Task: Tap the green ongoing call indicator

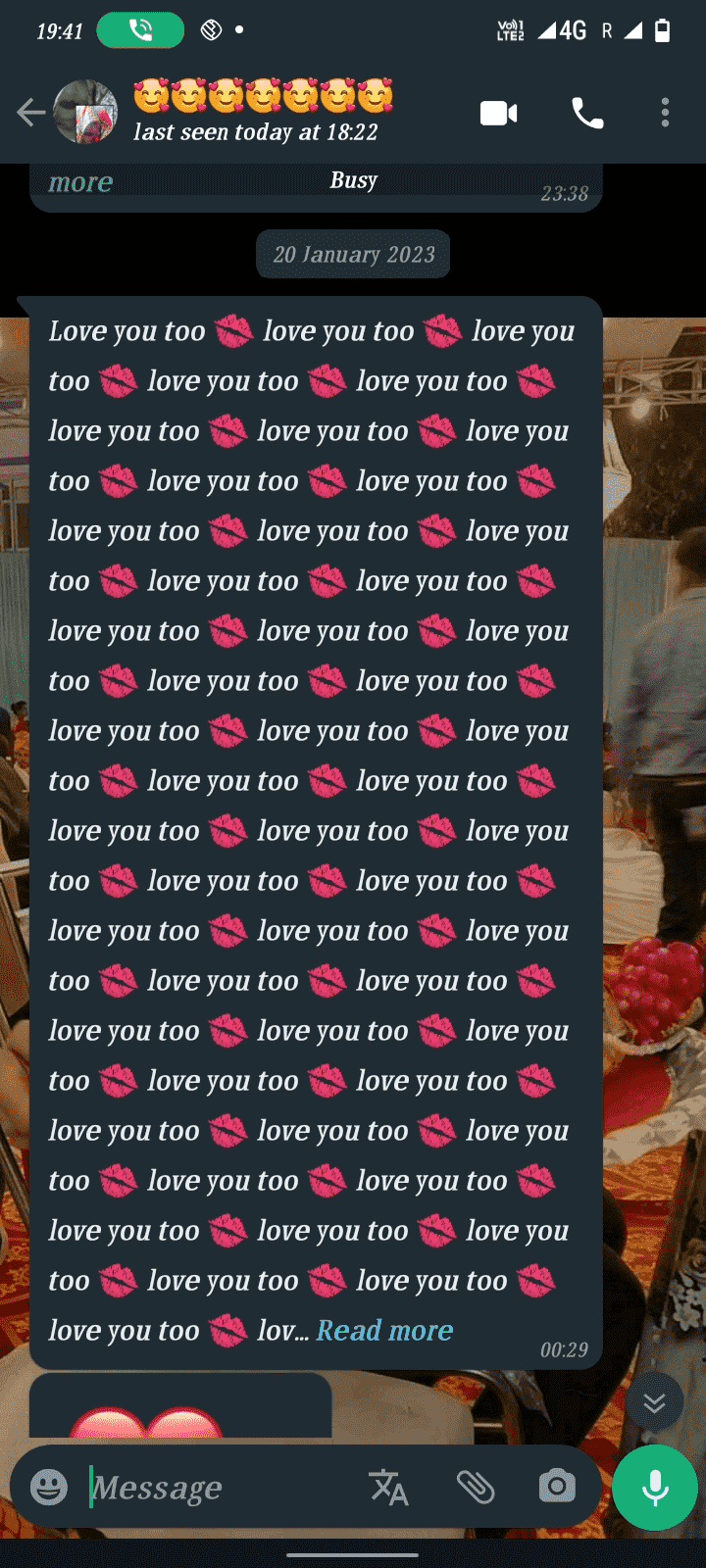Action: coord(140,30)
